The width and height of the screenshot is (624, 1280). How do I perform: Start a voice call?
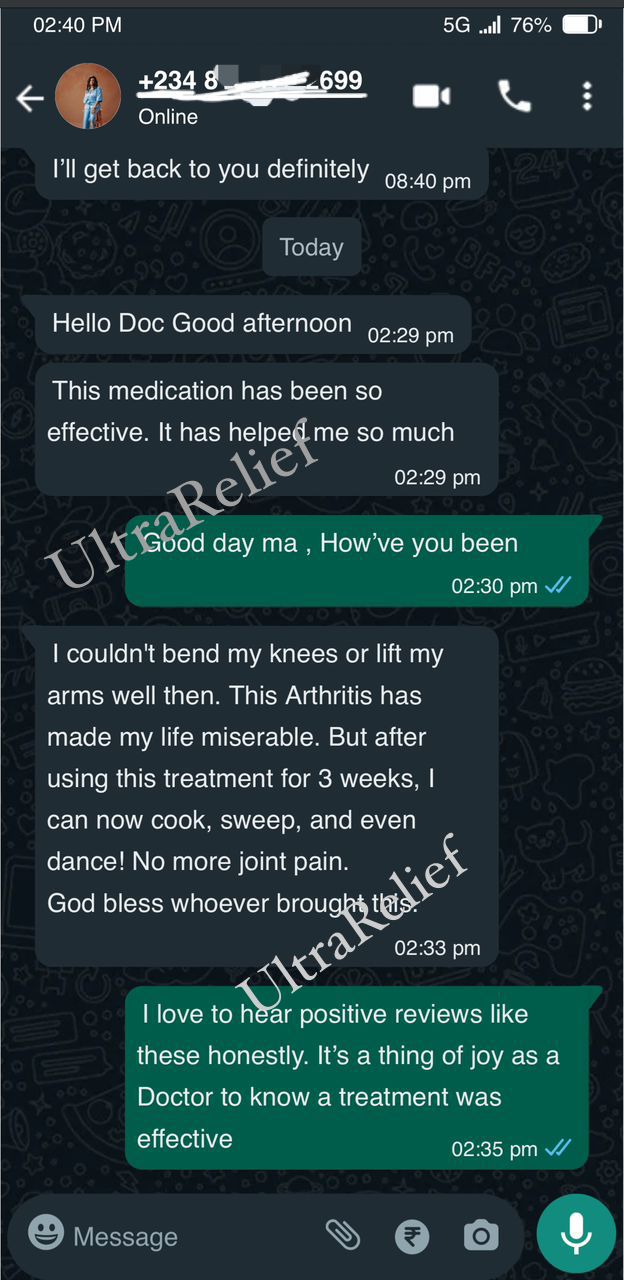coord(514,96)
